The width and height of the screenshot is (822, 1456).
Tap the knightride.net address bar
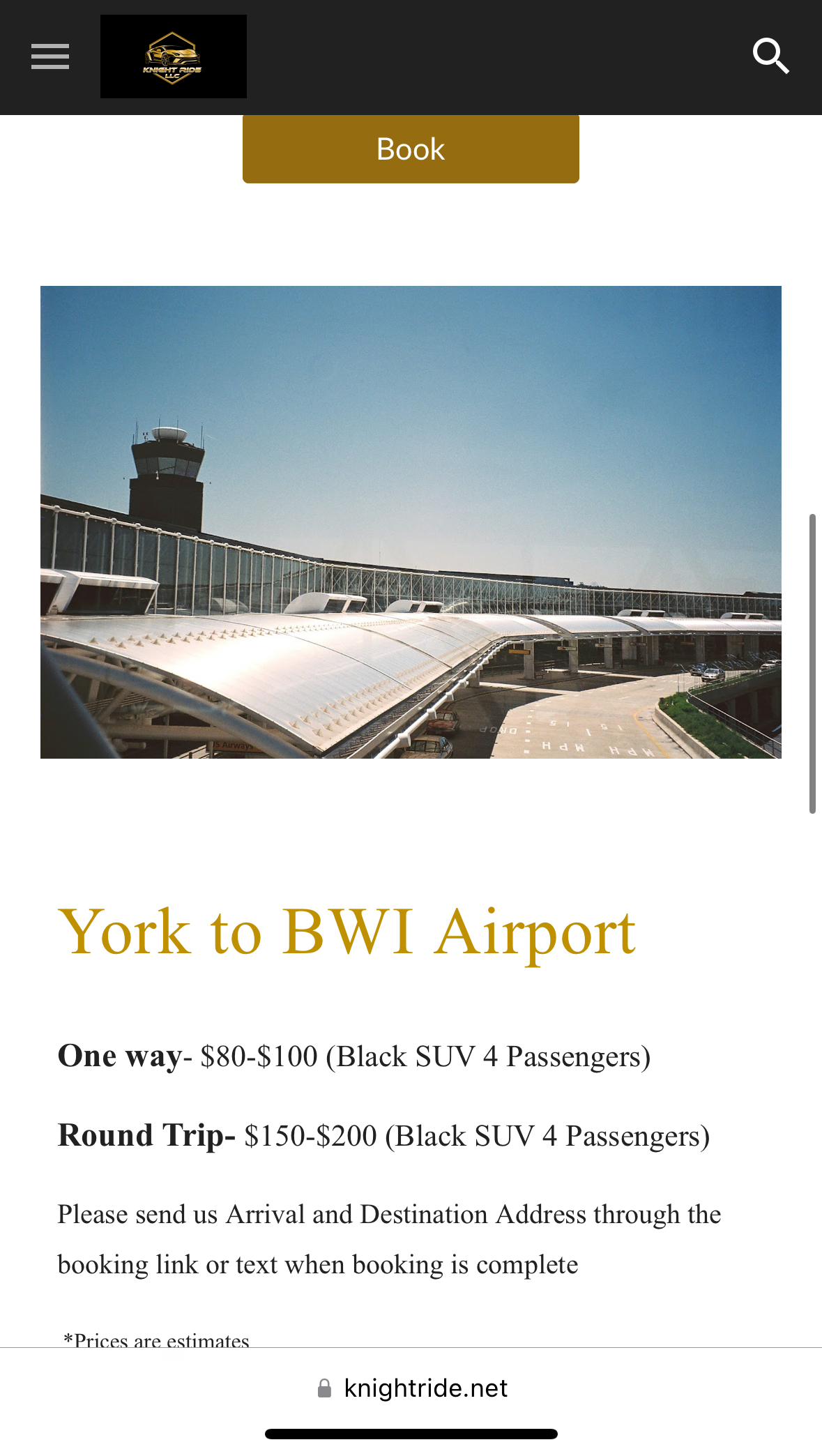pos(411,1388)
